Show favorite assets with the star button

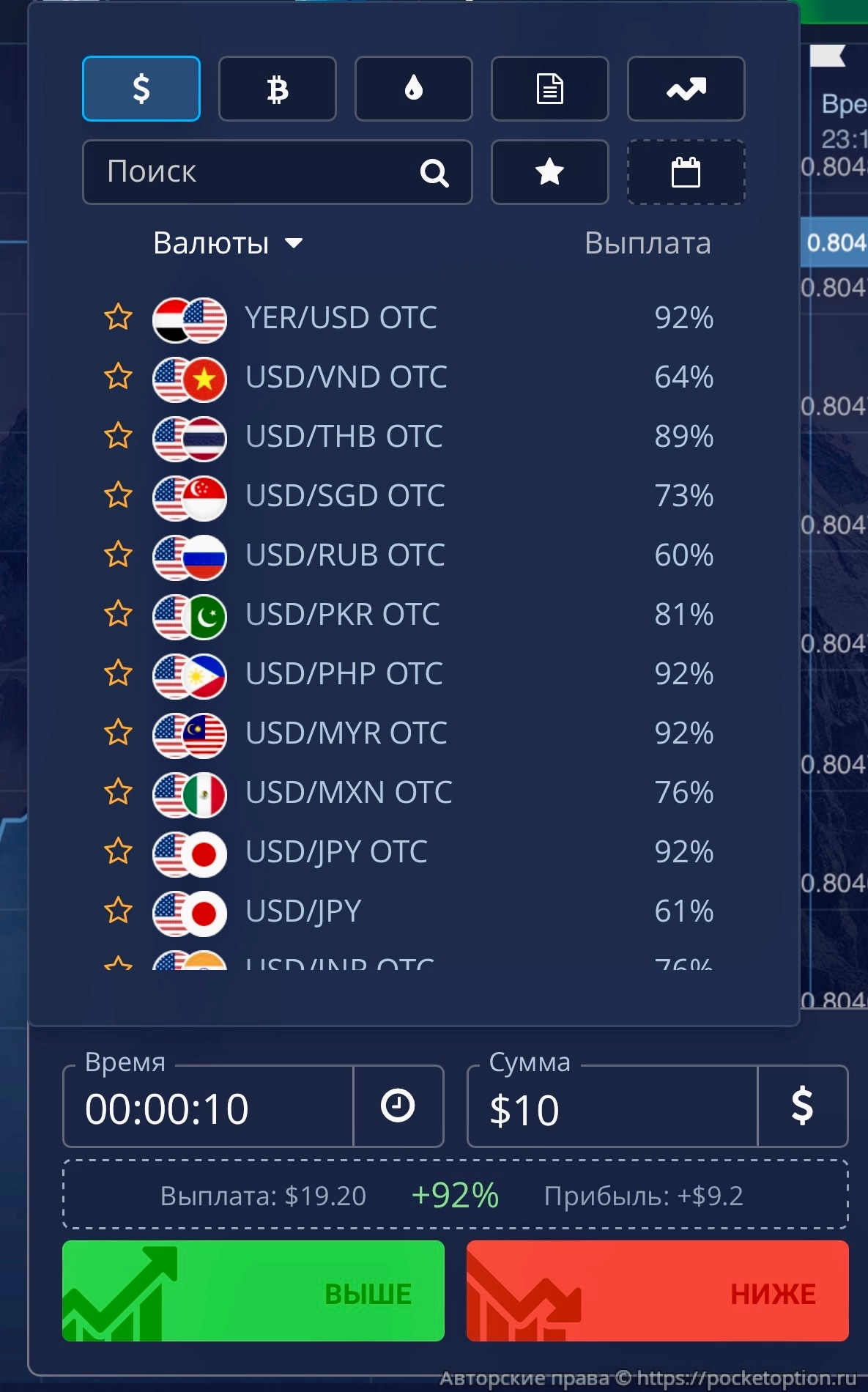click(549, 172)
